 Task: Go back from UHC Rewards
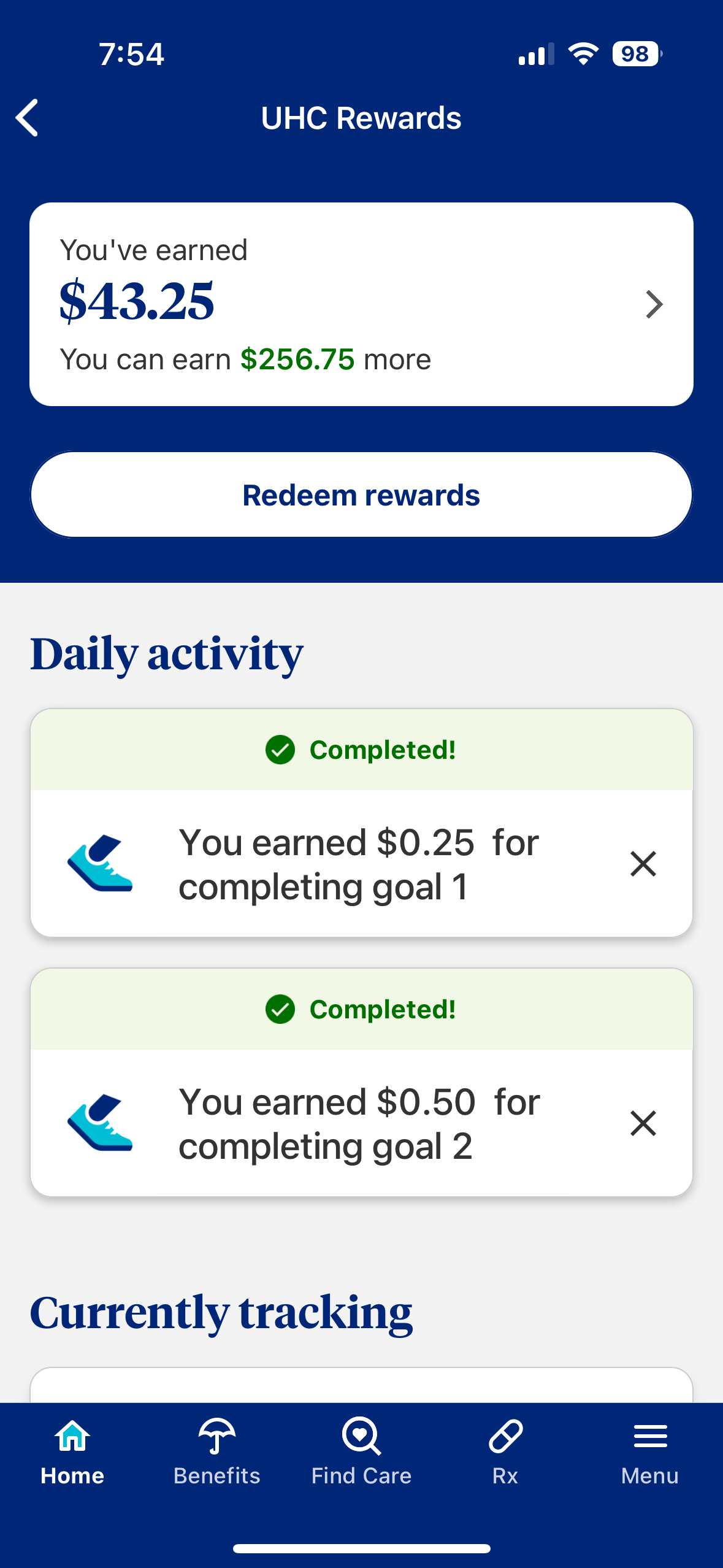tap(27, 118)
